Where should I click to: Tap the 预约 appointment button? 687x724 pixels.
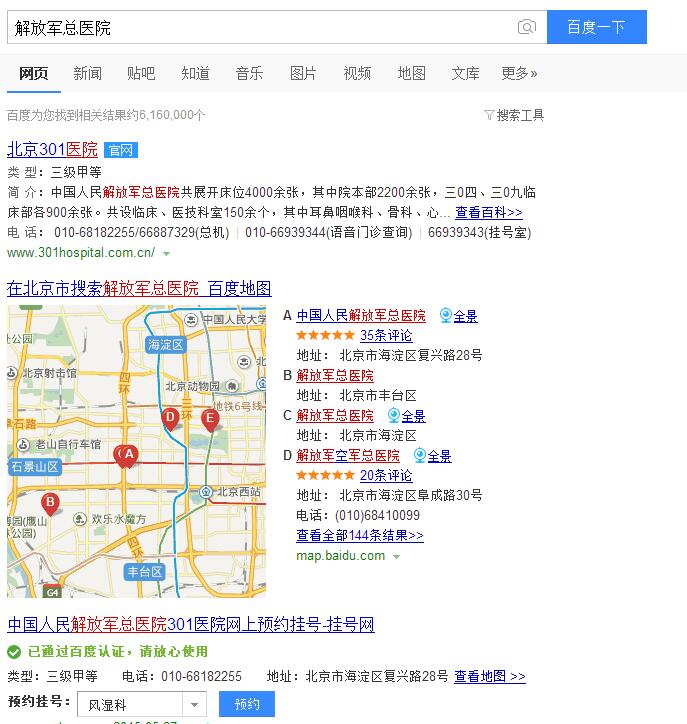click(247, 705)
